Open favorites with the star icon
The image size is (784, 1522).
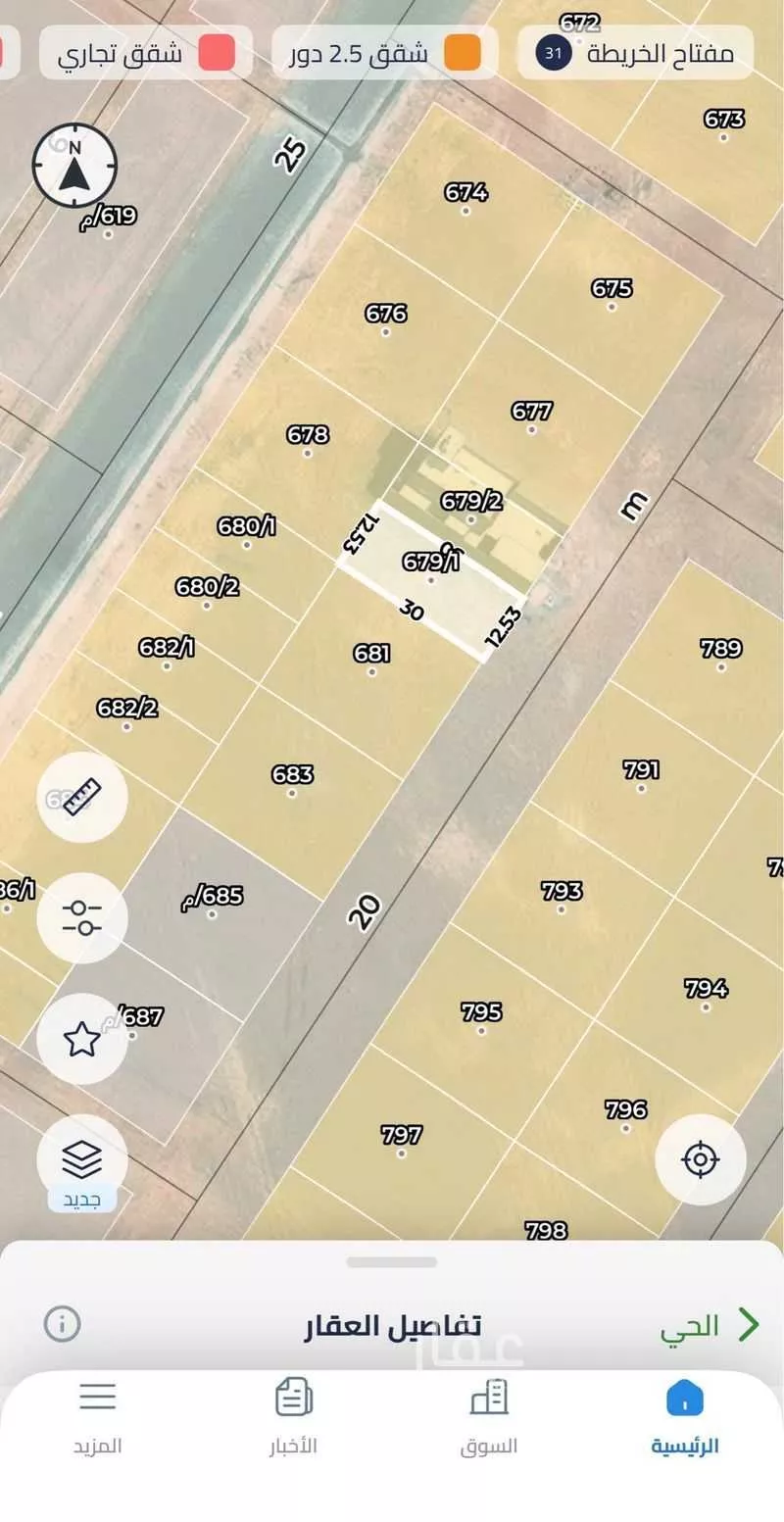[x=84, y=1039]
